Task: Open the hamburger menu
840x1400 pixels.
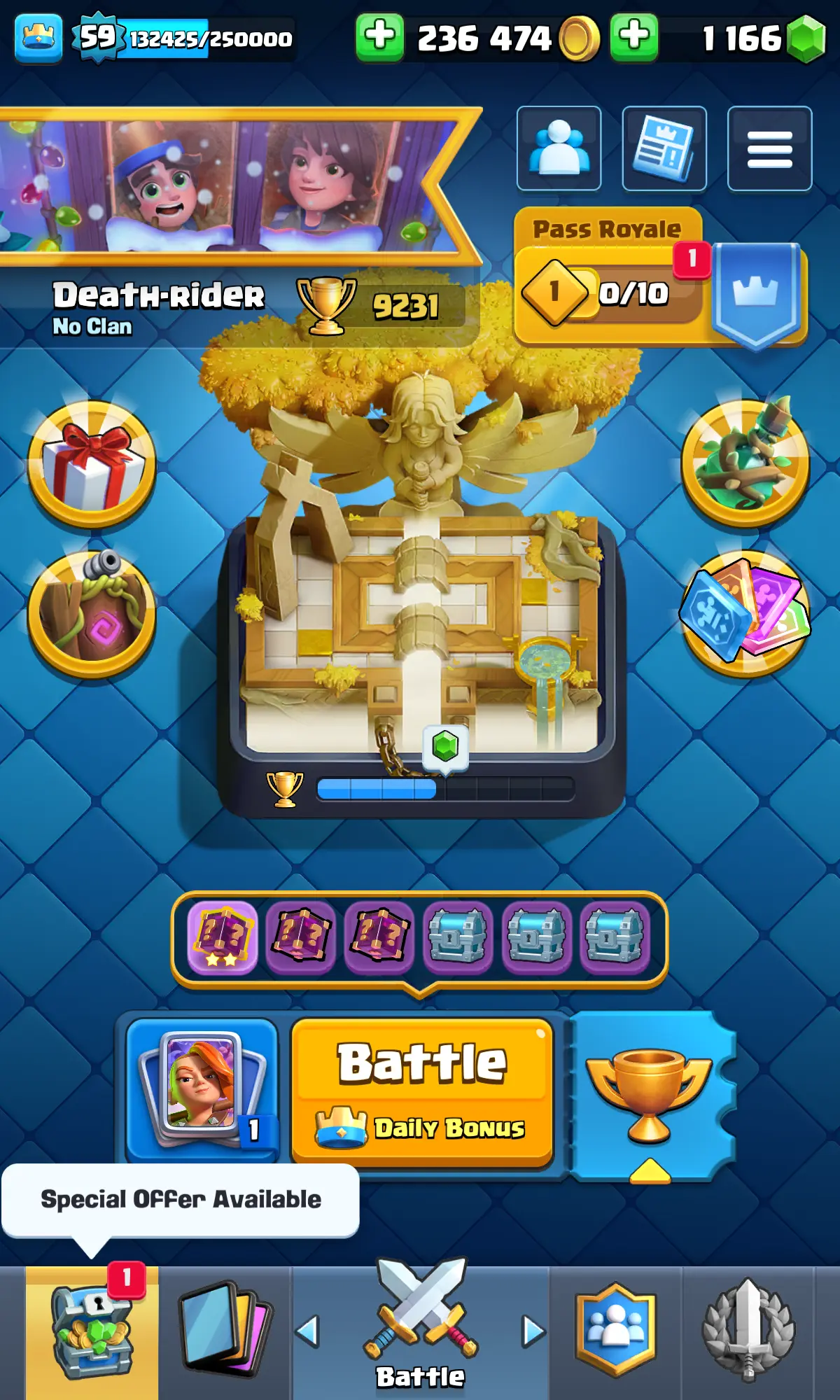Action: (769, 148)
